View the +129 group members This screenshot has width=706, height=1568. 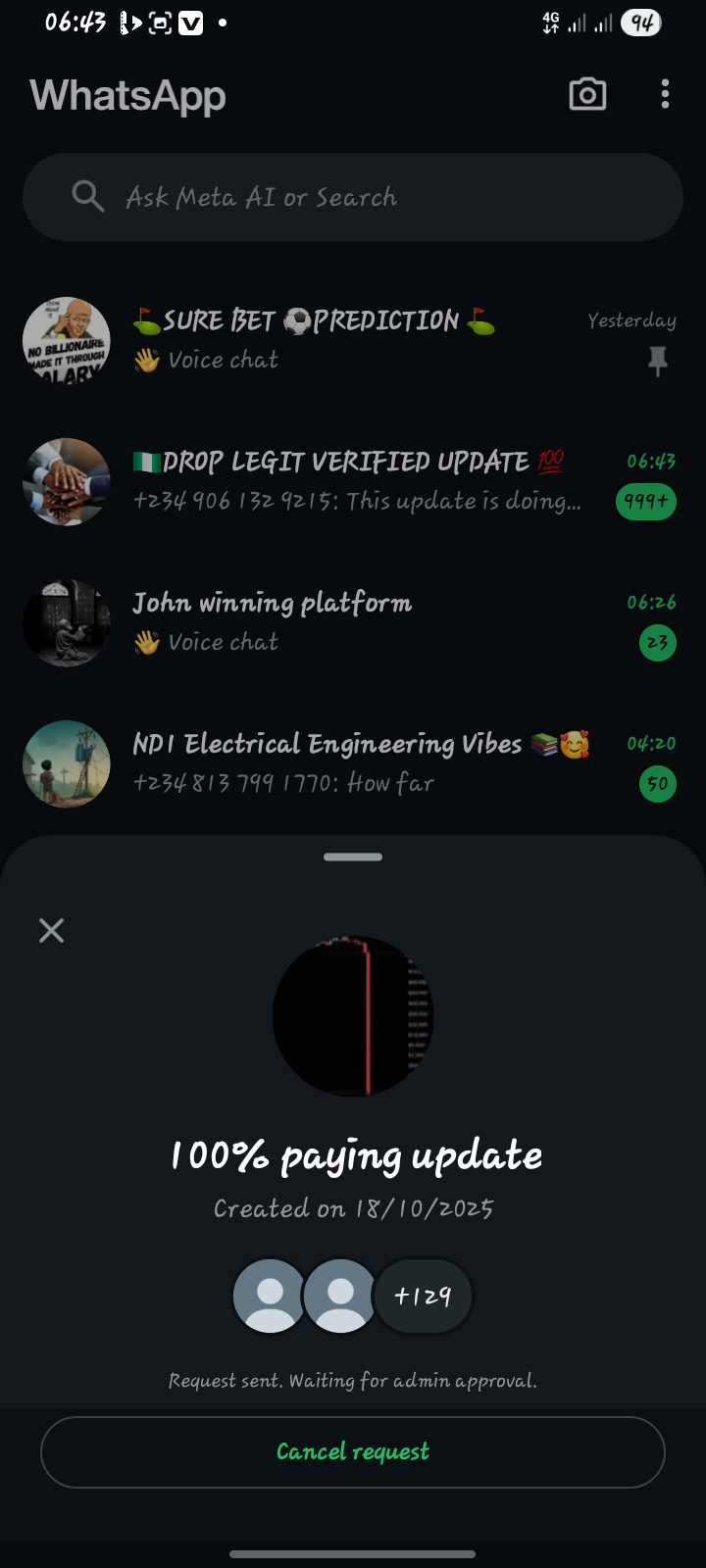(x=423, y=1296)
